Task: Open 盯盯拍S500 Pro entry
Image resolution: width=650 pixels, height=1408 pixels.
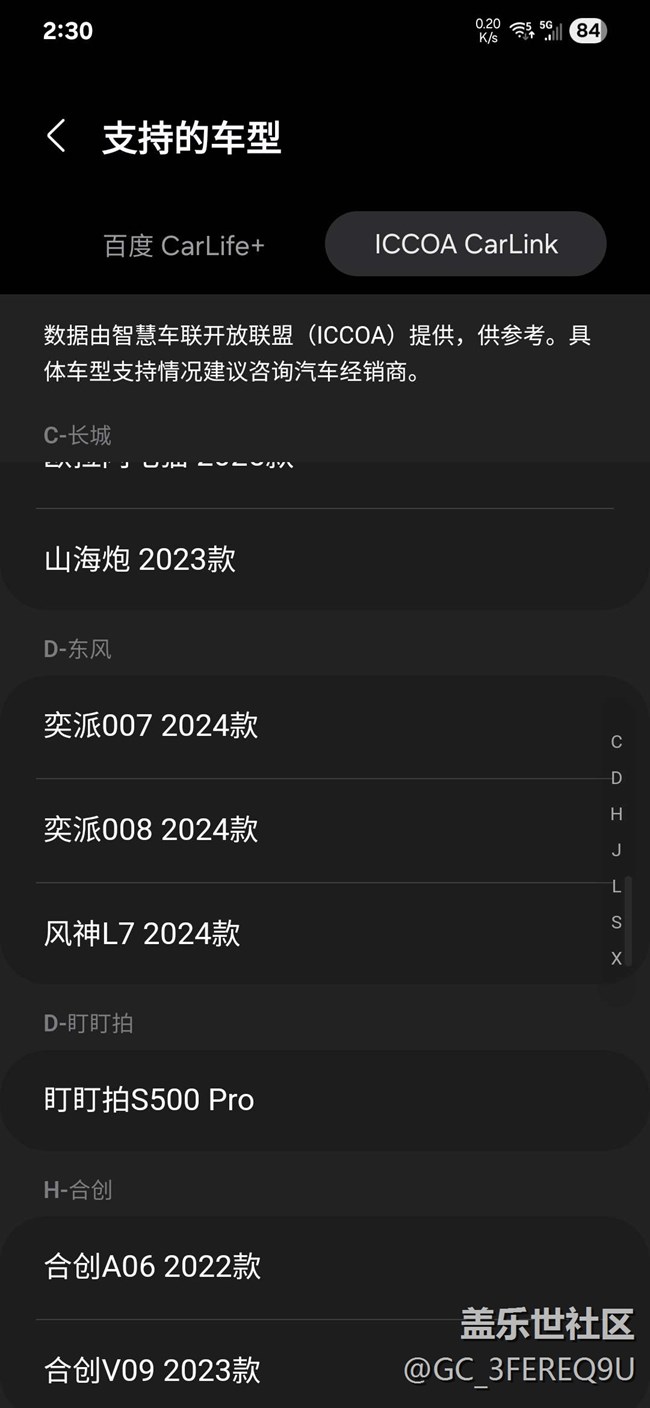Action: (325, 1100)
